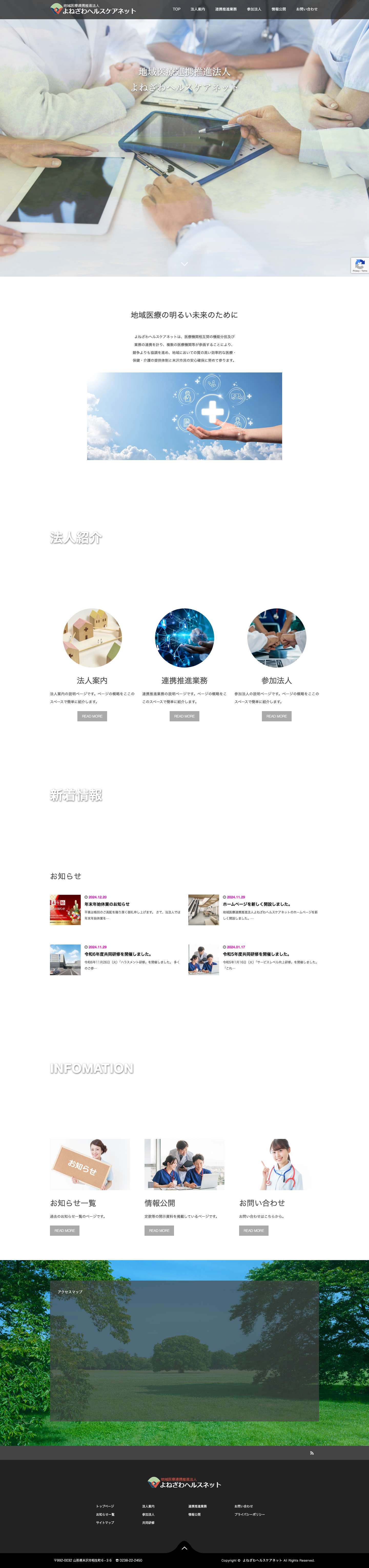Tap the up-arrow button to return to top
This screenshot has width=369, height=1568.
click(x=184, y=1548)
